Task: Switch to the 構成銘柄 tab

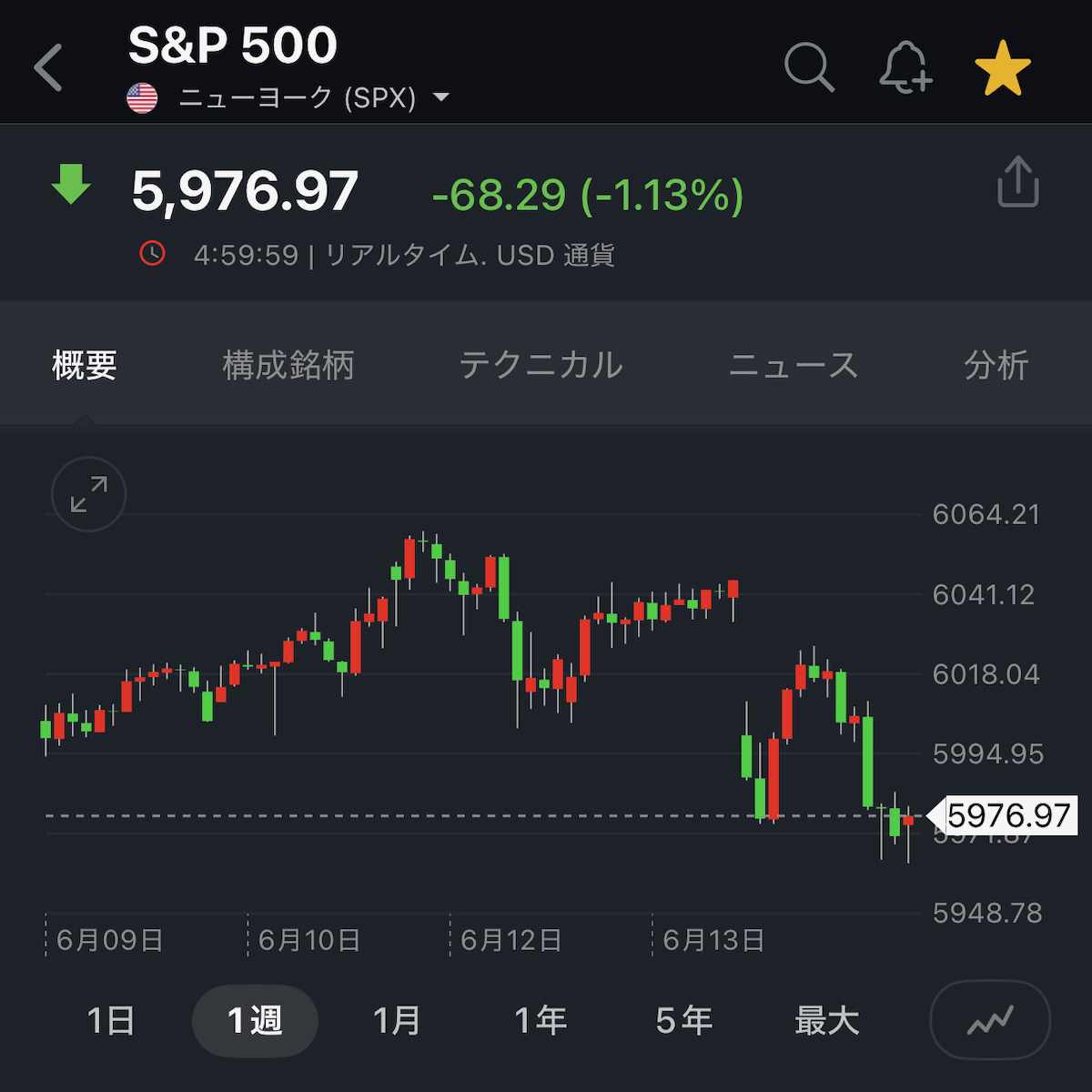Action: point(288,365)
